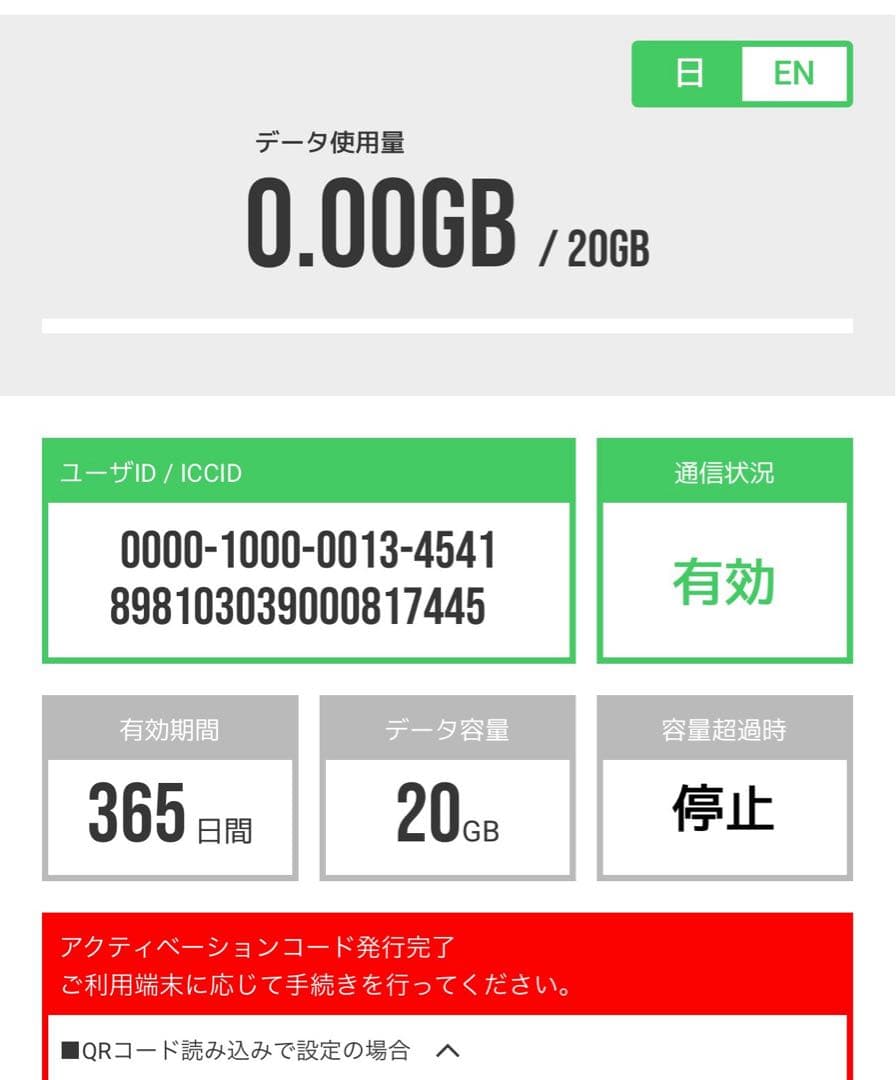The image size is (896, 1080).
Task: Click the 停止 value under 容量超過時
Action: click(x=725, y=813)
